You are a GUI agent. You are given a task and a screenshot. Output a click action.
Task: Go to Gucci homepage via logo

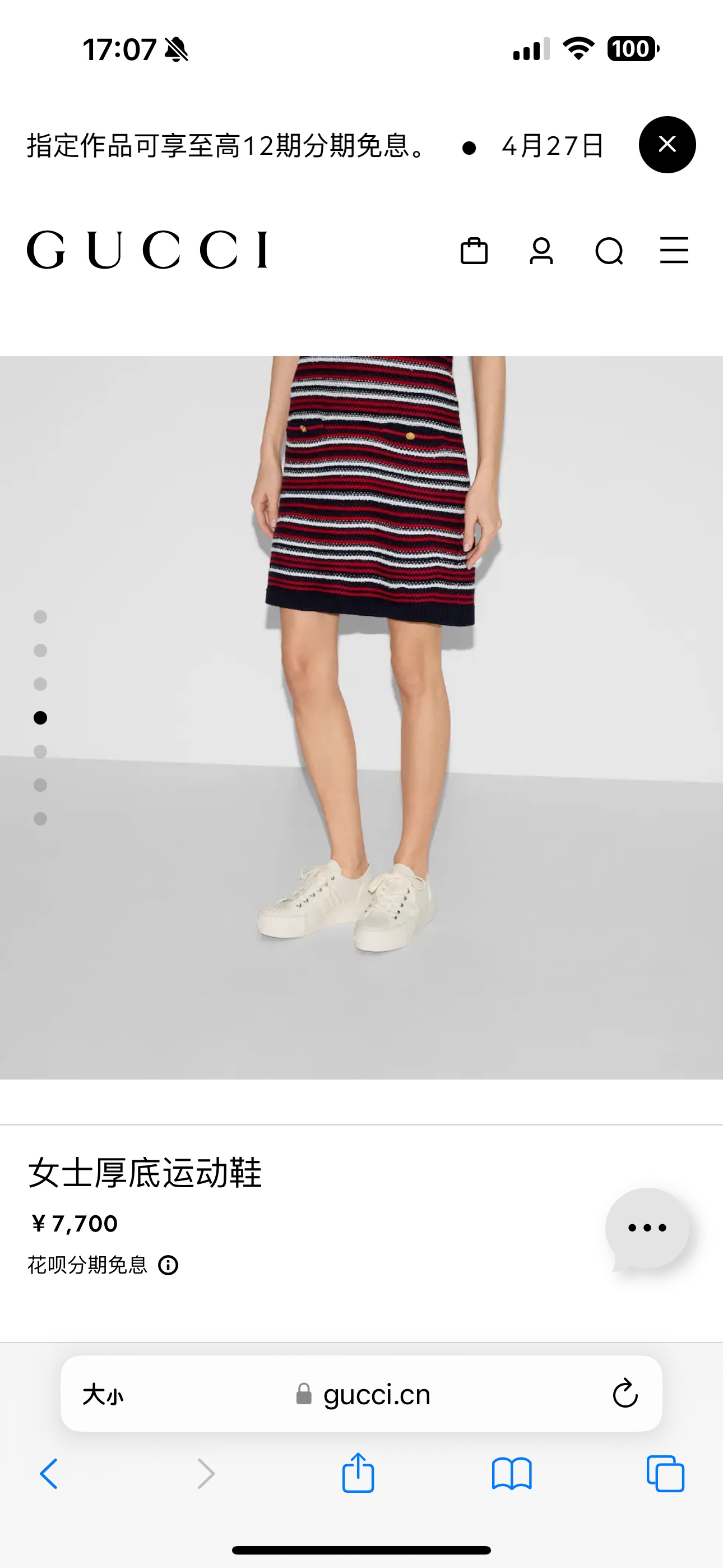[x=147, y=250]
